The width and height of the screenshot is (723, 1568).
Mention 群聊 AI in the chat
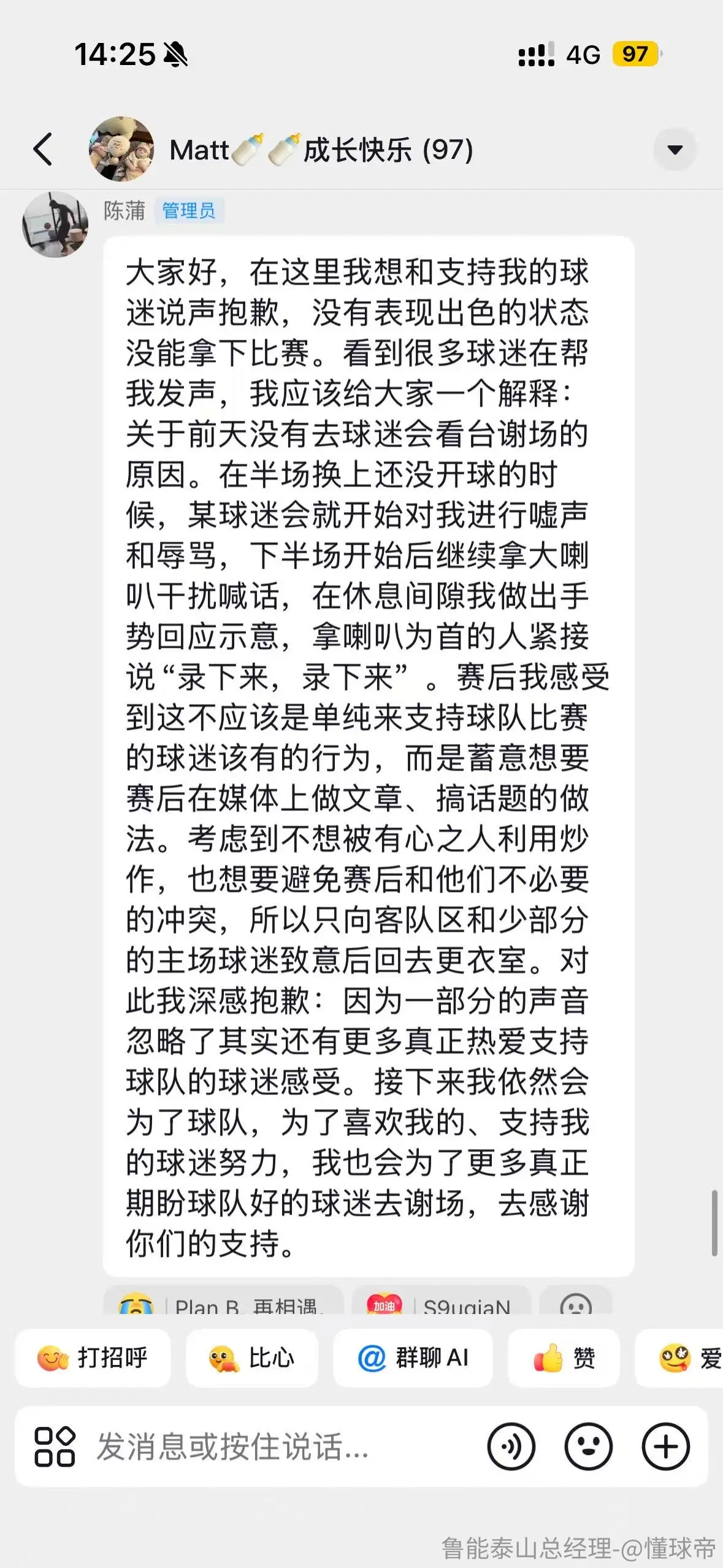click(x=413, y=1358)
